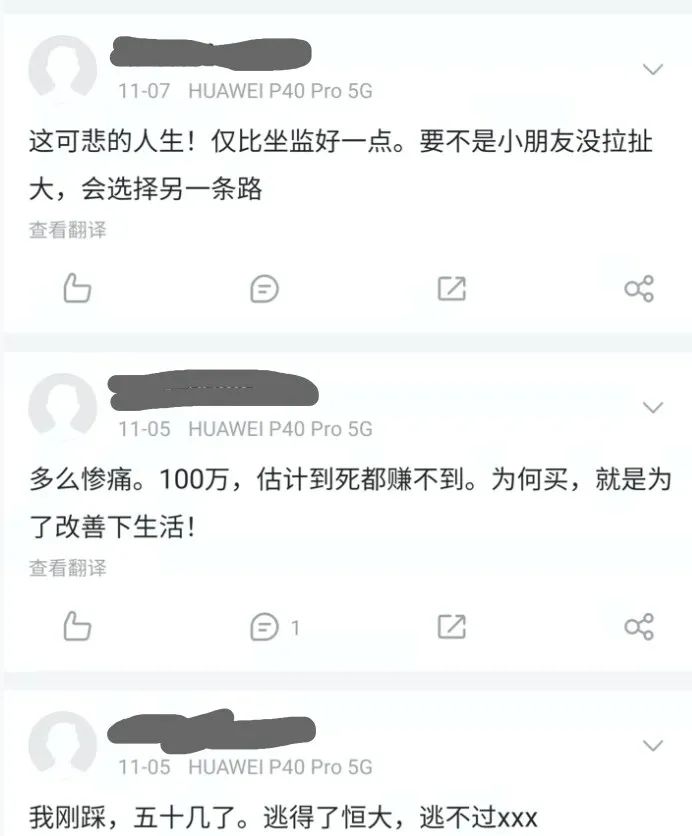Share the comment starting 多么惨痛

(639, 627)
